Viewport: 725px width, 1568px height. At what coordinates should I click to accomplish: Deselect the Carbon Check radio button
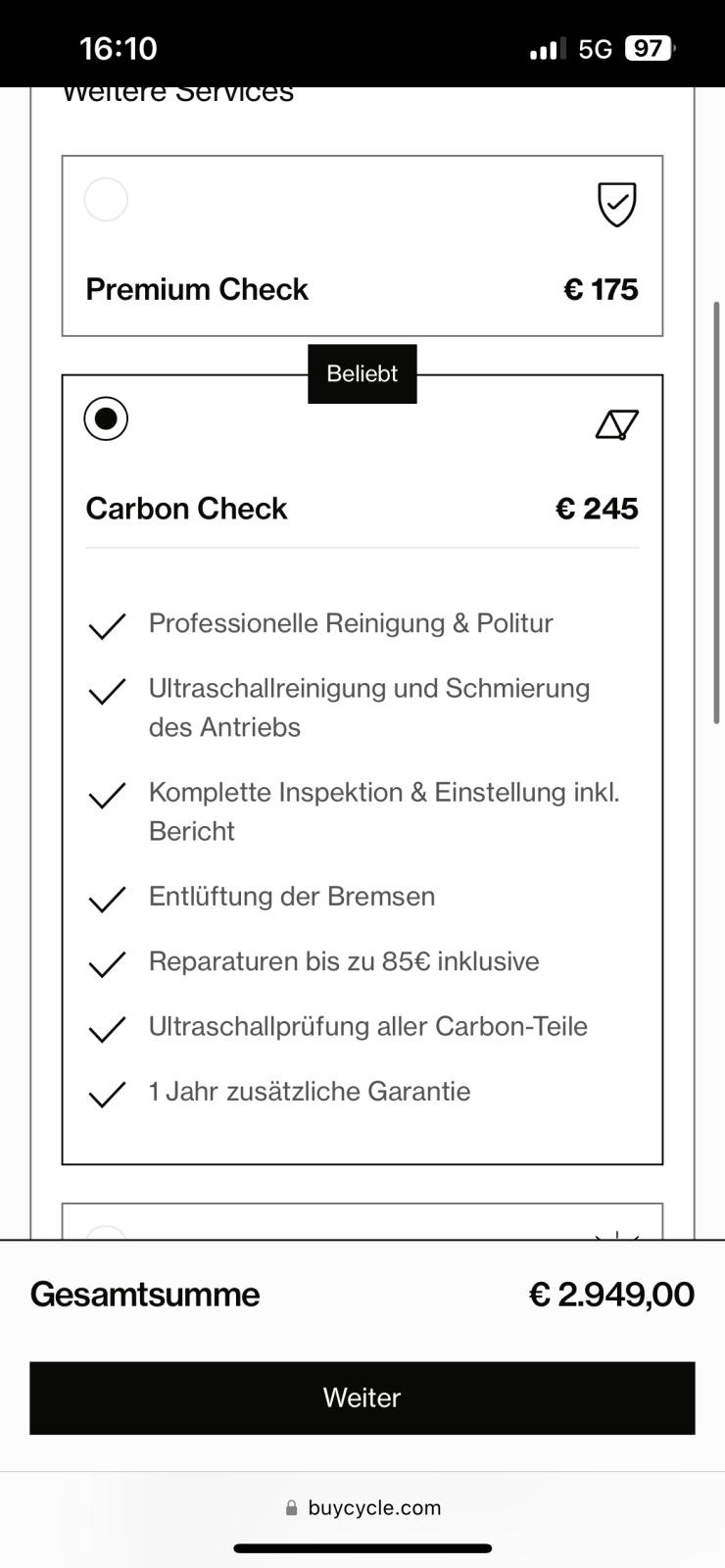[x=106, y=418]
